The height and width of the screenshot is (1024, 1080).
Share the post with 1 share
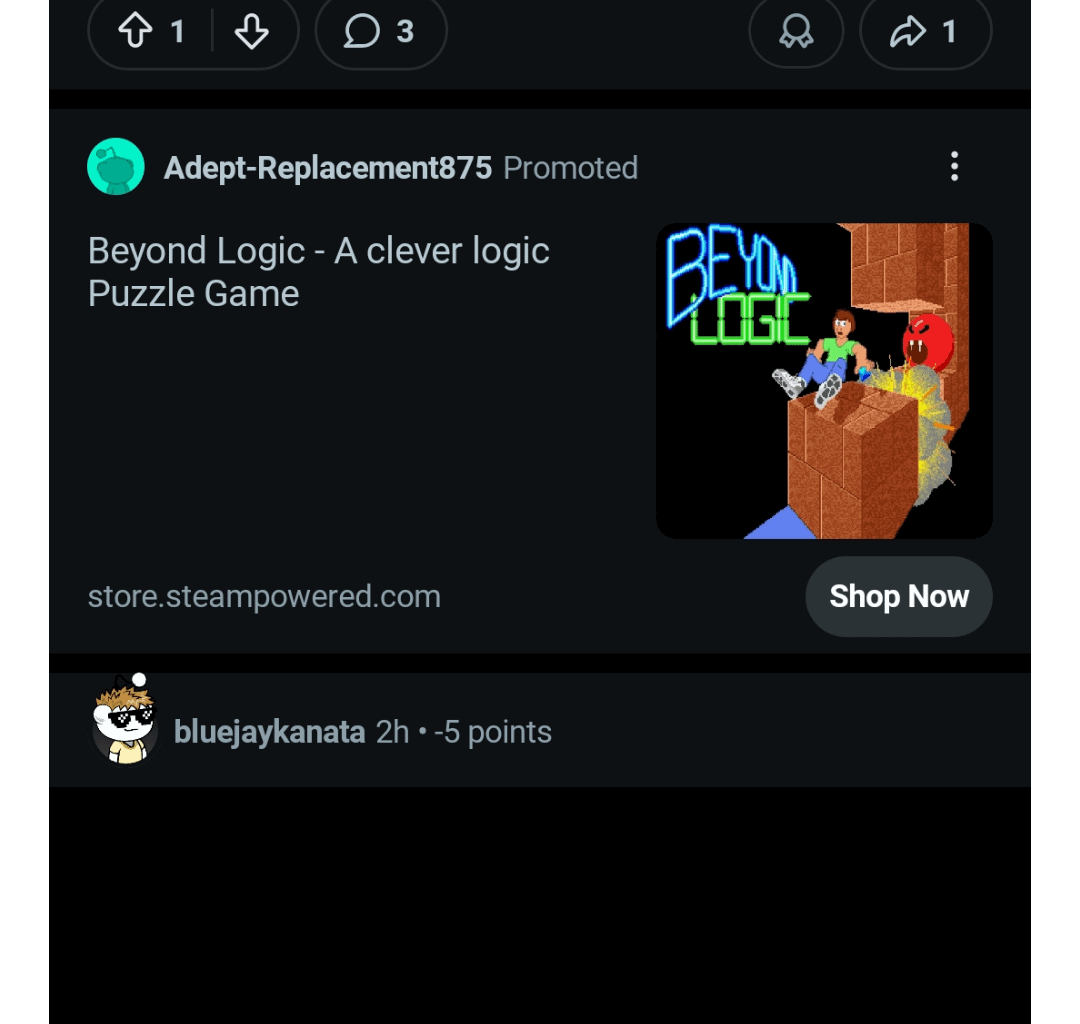(x=925, y=32)
